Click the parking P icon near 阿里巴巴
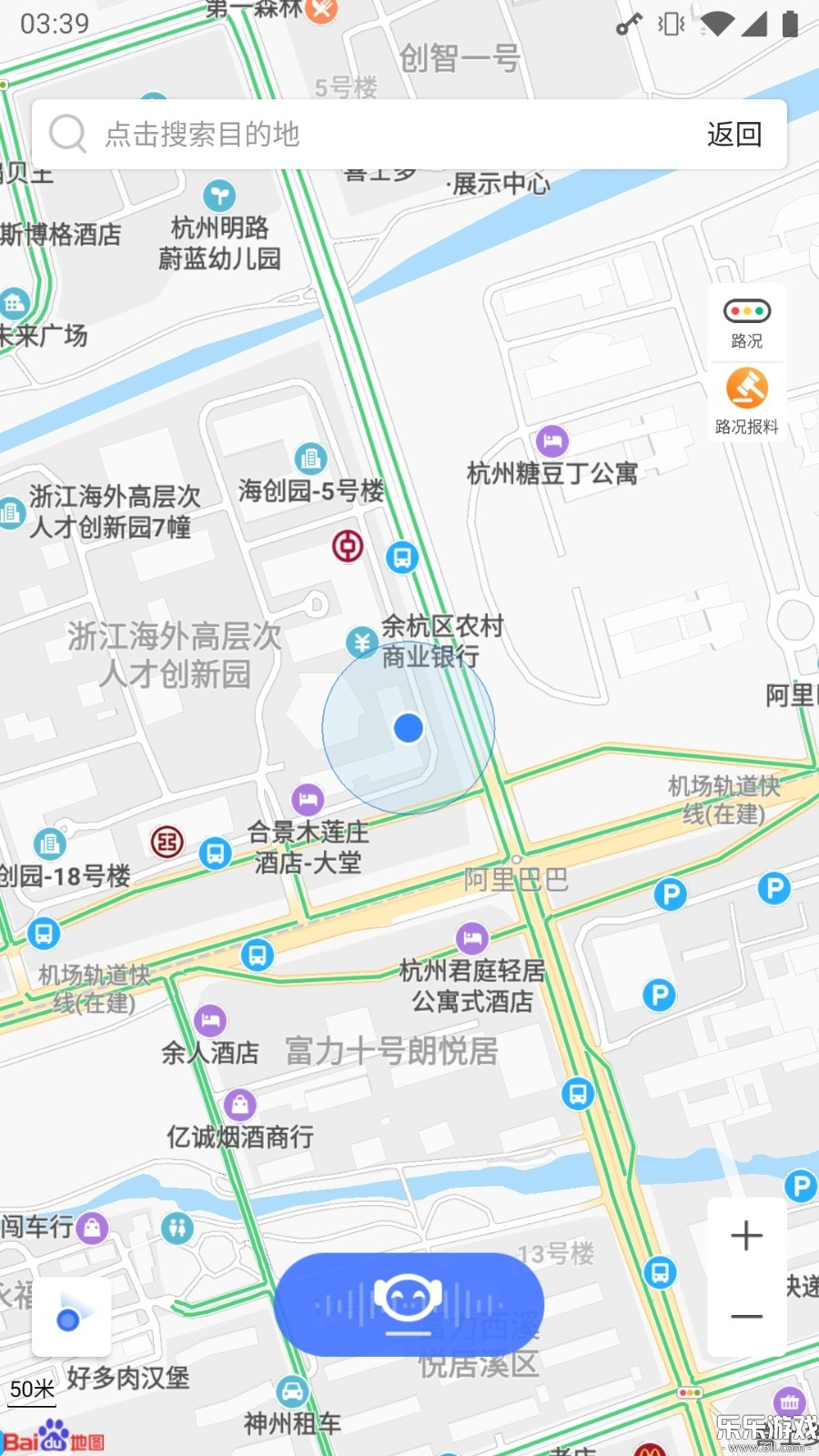Image resolution: width=819 pixels, height=1456 pixels. [x=671, y=895]
